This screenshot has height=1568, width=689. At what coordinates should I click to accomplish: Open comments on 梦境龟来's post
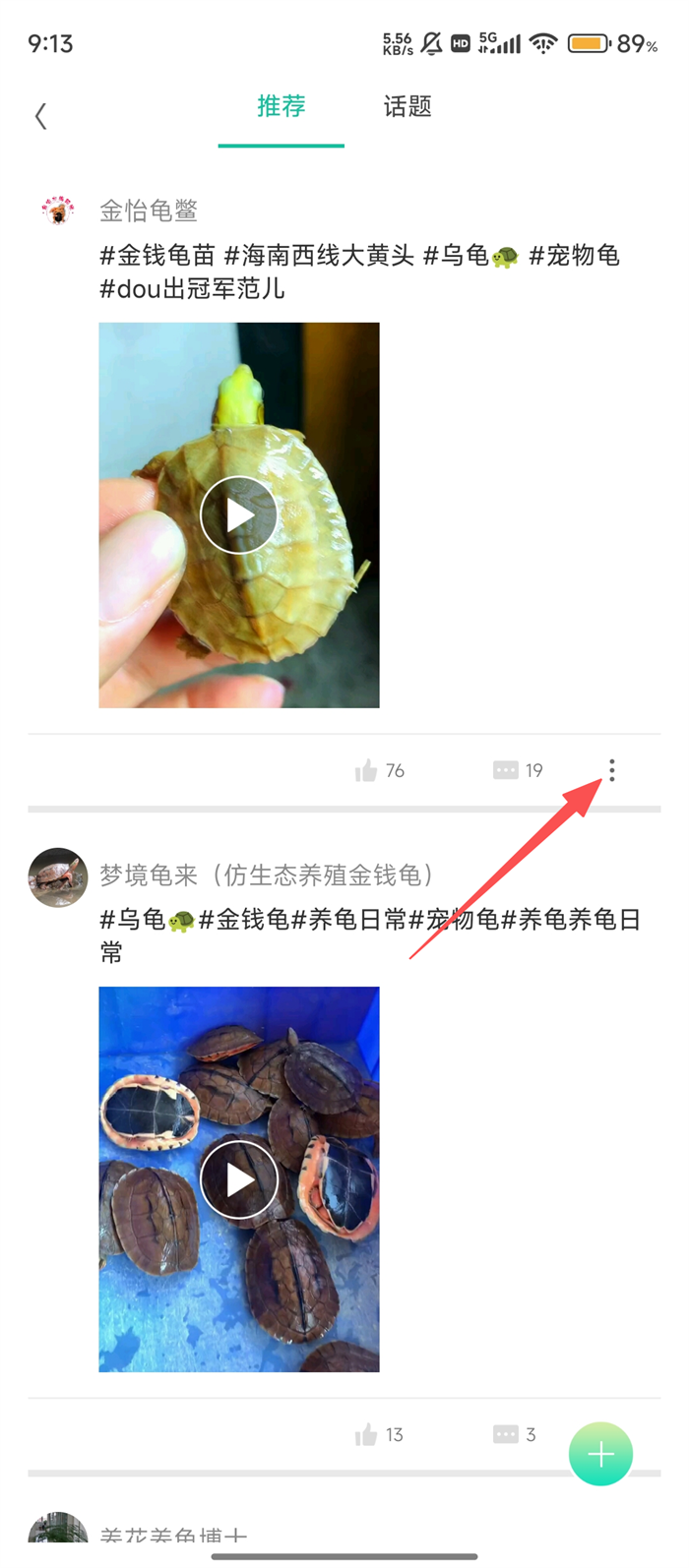(506, 1435)
